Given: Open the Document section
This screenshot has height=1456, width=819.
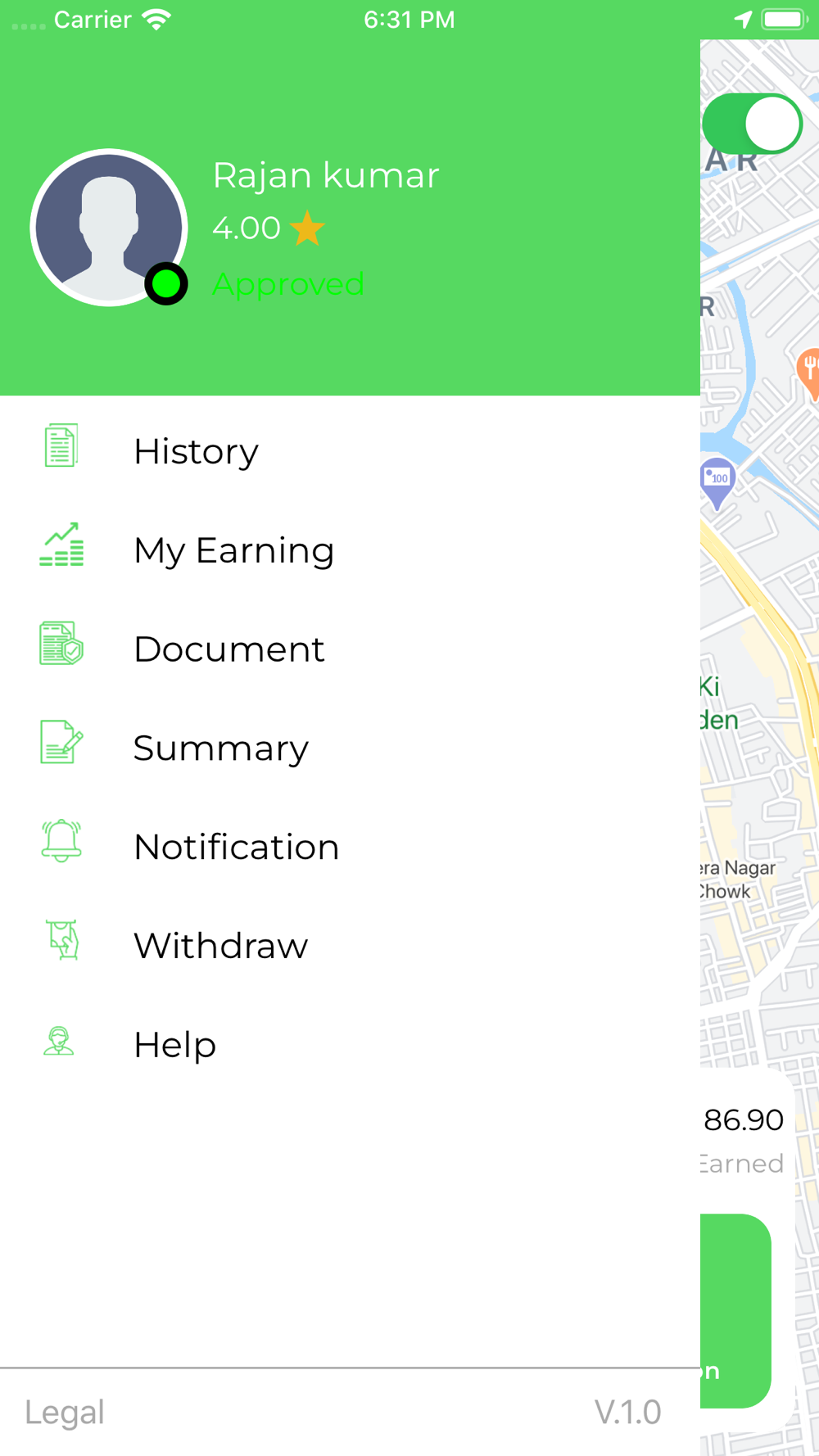Looking at the screenshot, I should (x=350, y=648).
